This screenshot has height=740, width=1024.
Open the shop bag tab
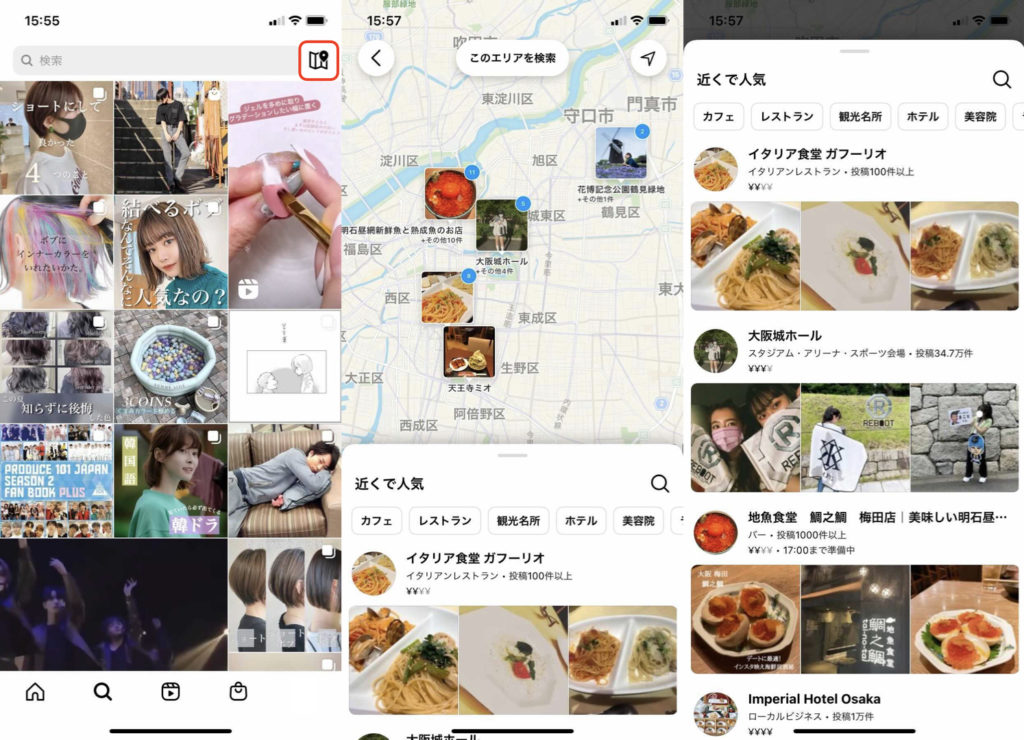click(238, 691)
